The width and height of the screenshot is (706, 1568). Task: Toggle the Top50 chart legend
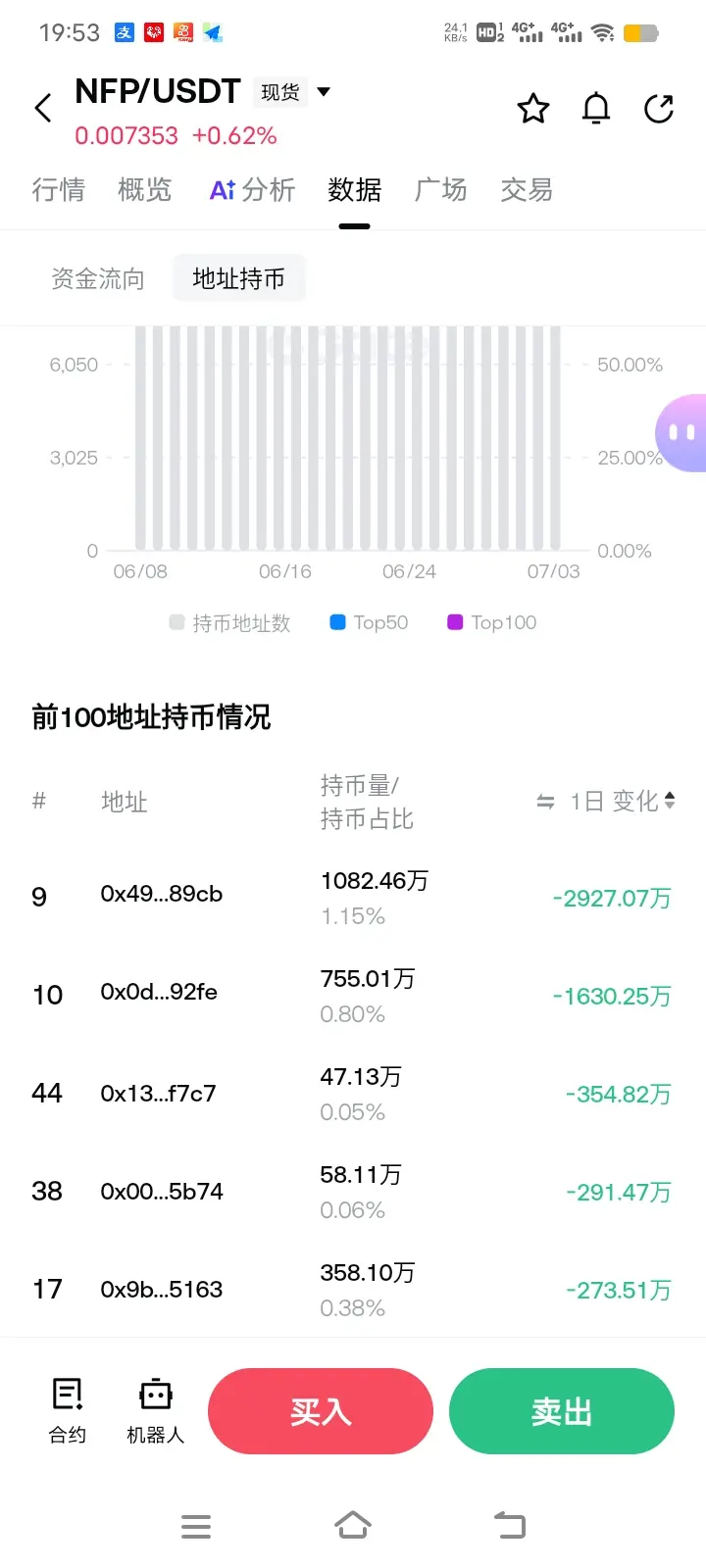(x=369, y=622)
